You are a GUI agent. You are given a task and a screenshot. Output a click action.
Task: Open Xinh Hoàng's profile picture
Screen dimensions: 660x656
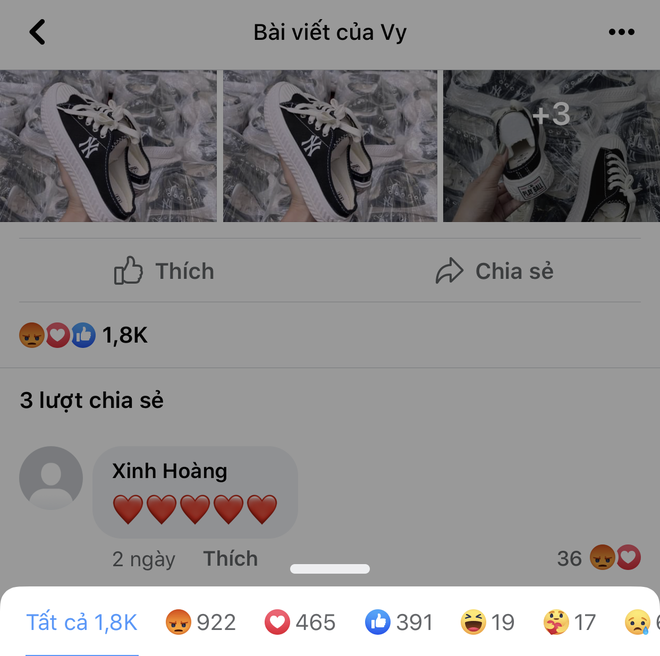(51, 478)
